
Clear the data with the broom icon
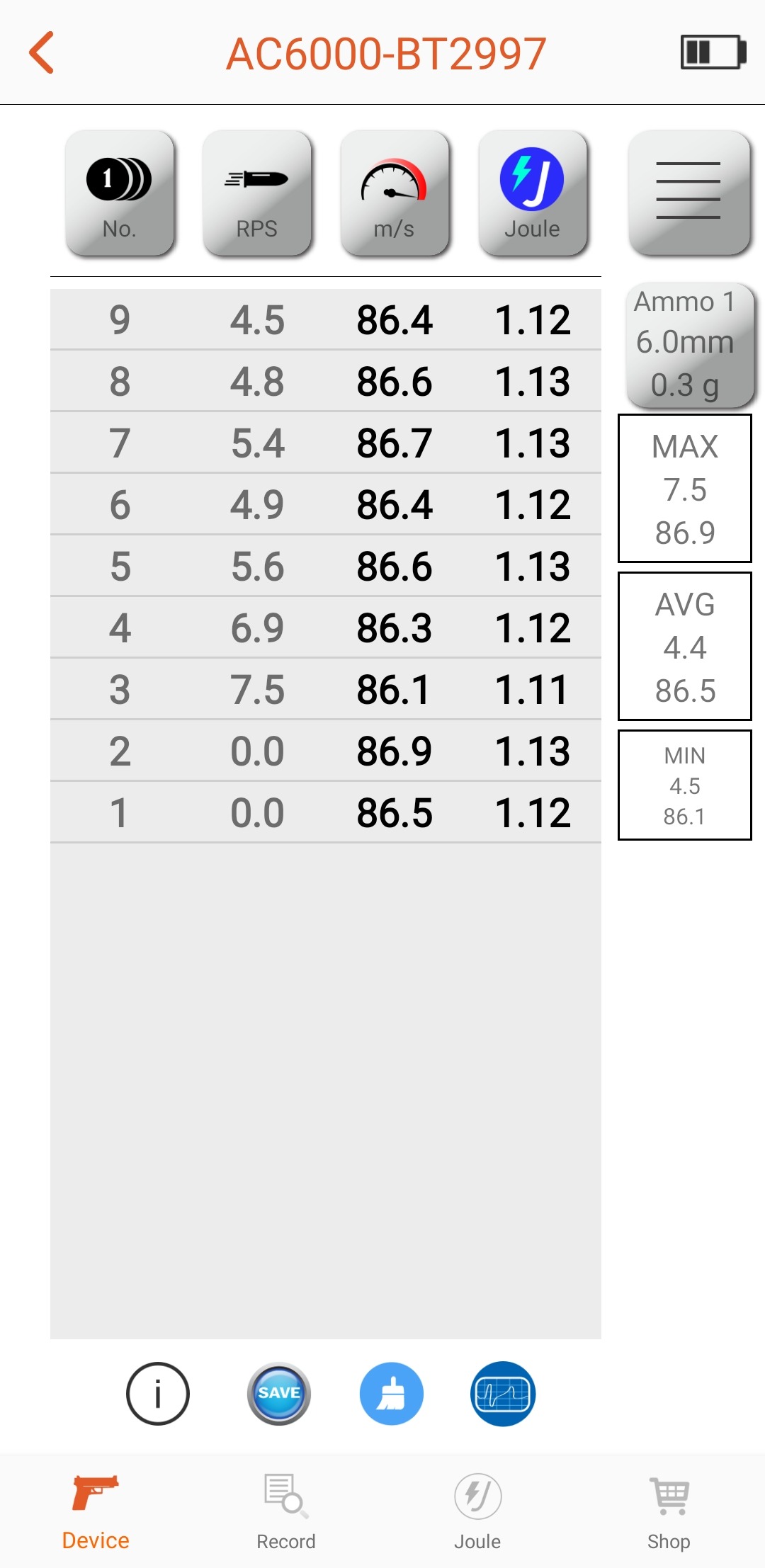(392, 1393)
